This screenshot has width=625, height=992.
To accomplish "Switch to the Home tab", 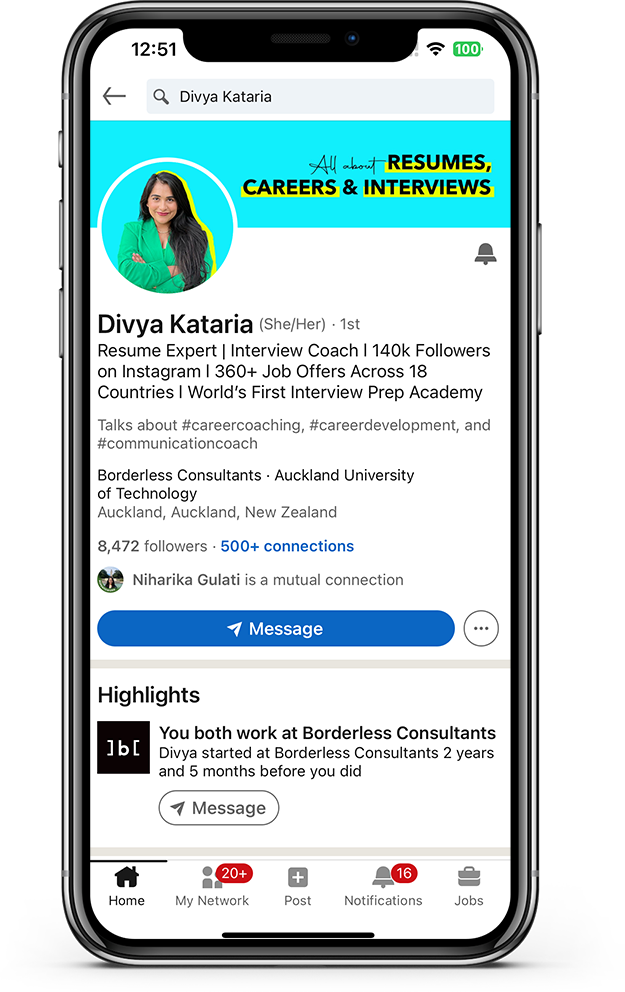I will (x=127, y=886).
